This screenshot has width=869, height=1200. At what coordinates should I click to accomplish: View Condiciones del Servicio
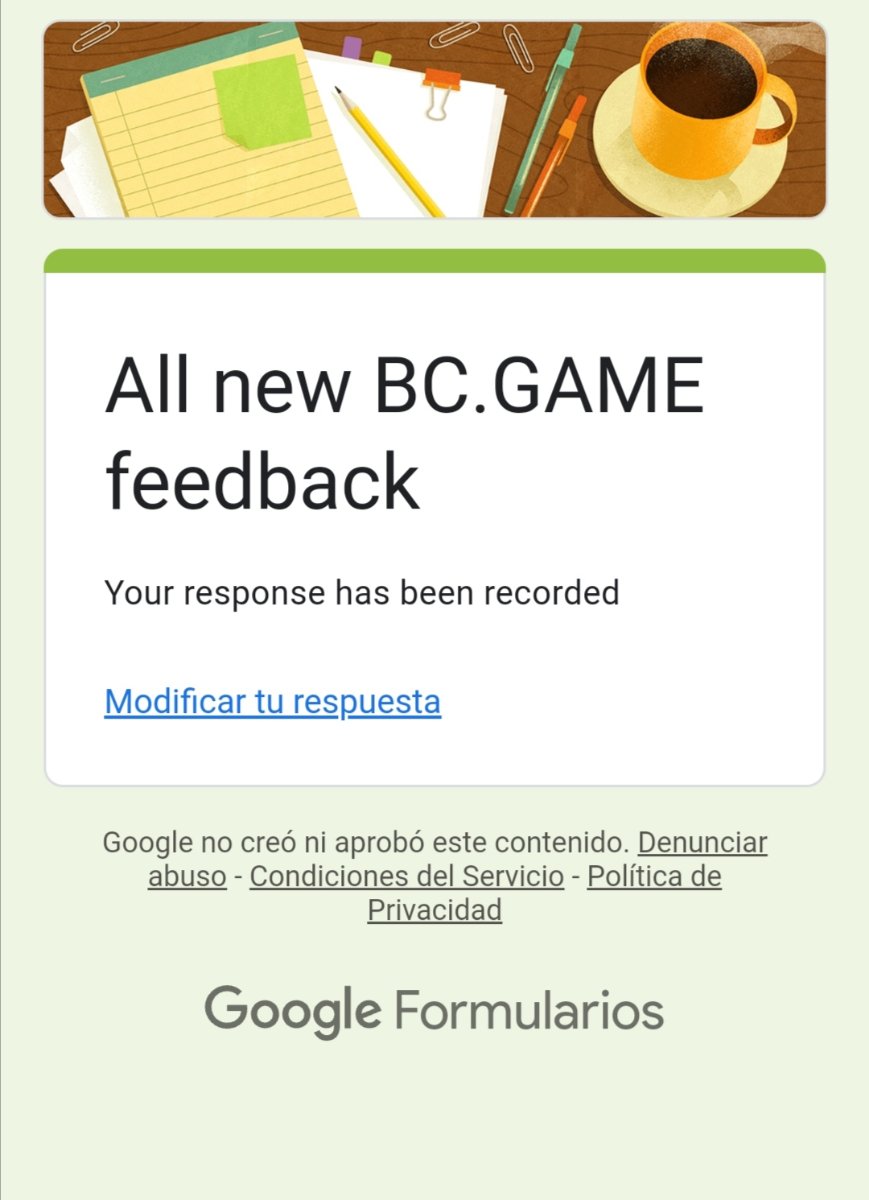click(x=406, y=877)
